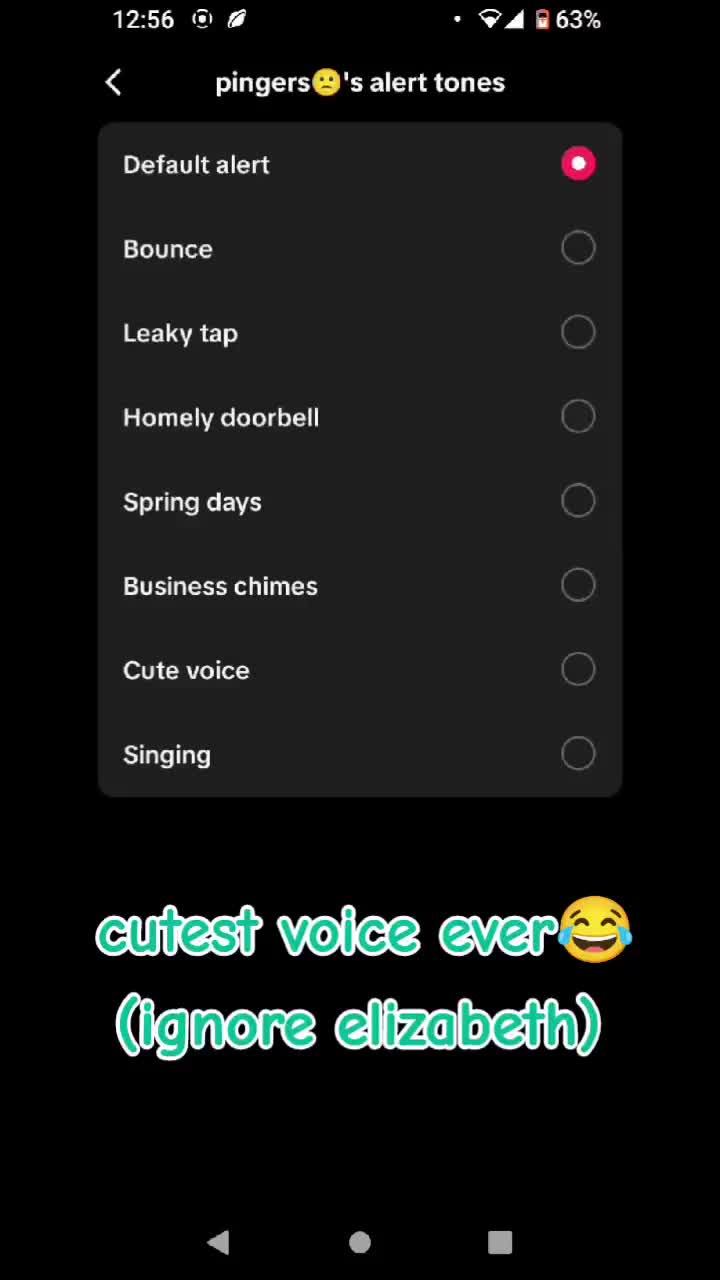This screenshot has height=1280, width=720.
Task: Select Homely doorbell as alert tone
Action: pyautogui.click(x=360, y=417)
